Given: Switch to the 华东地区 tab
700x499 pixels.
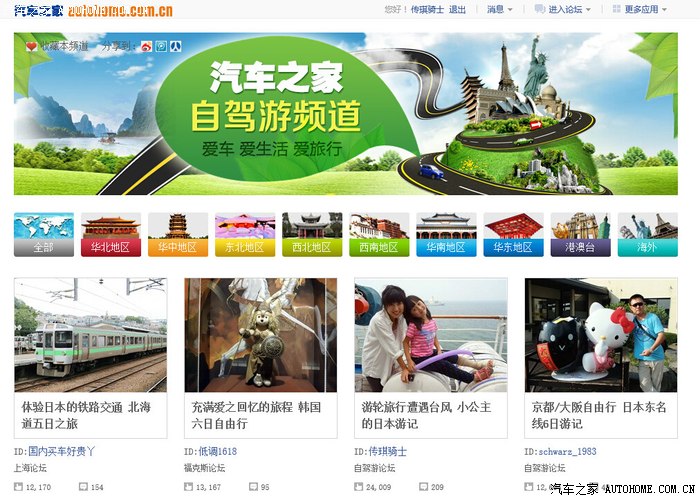Looking at the screenshot, I should 513,247.
